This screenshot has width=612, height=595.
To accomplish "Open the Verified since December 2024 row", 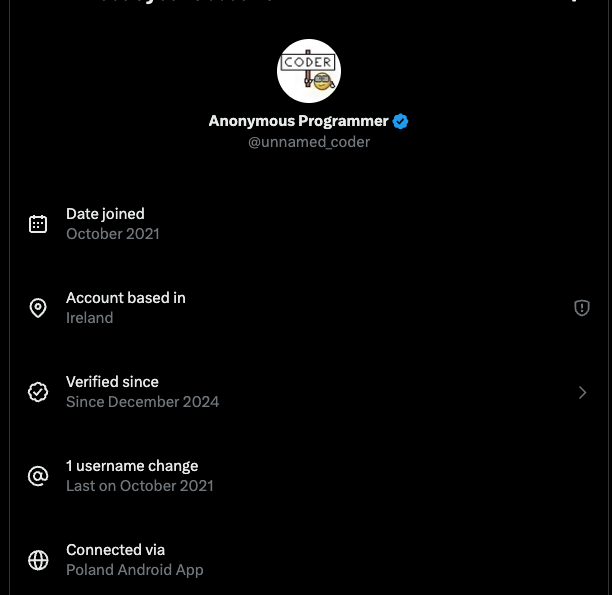I will 306,392.
